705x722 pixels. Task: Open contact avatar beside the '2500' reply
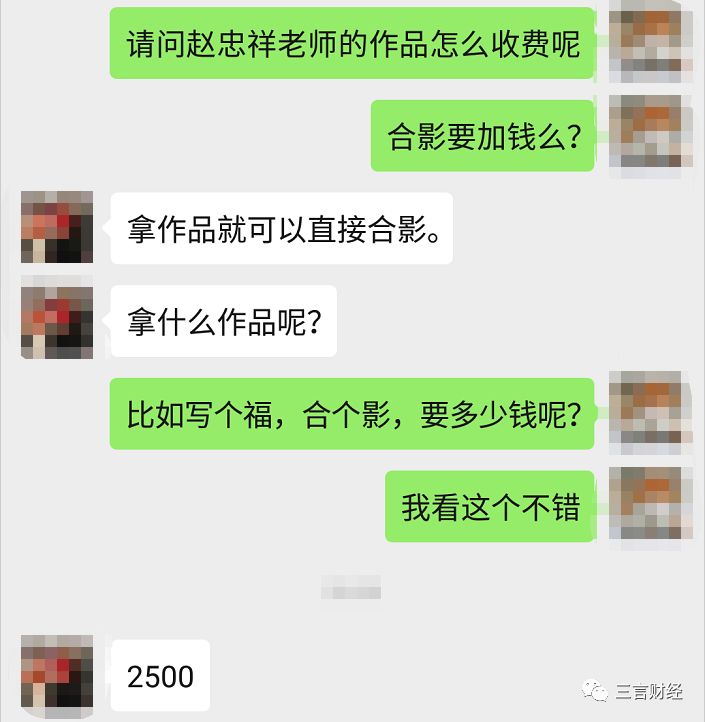click(57, 675)
